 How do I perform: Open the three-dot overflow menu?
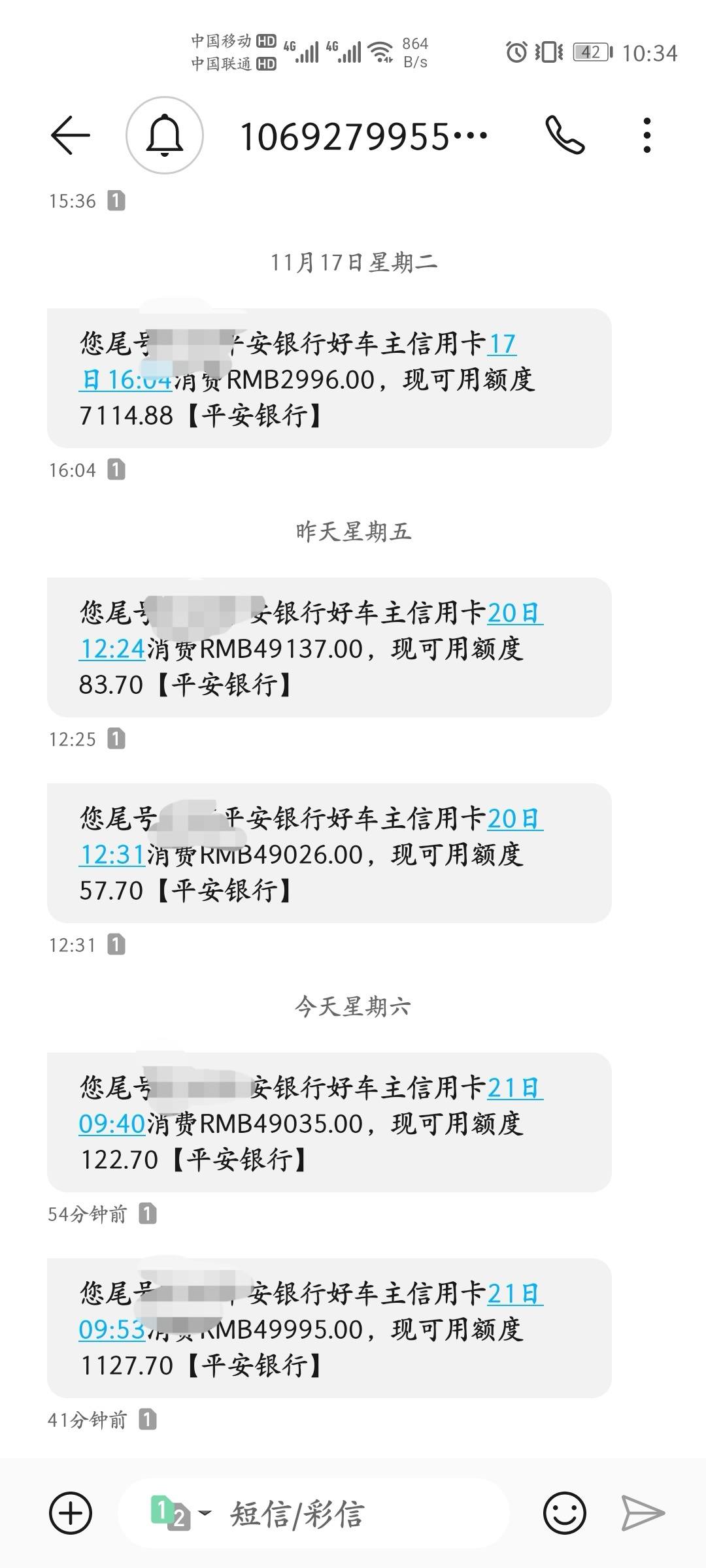pyautogui.click(x=647, y=135)
